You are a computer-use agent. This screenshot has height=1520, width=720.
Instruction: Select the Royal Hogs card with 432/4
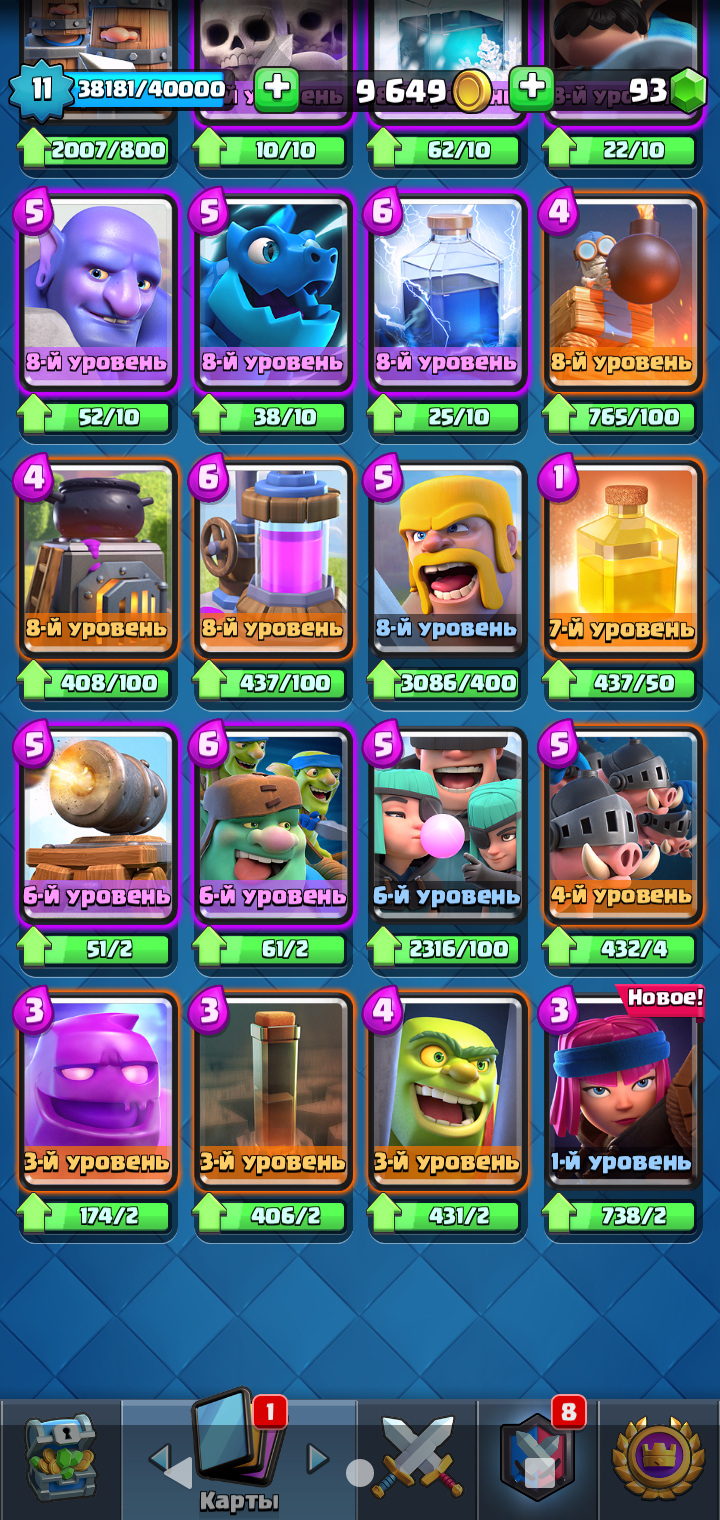[621, 822]
